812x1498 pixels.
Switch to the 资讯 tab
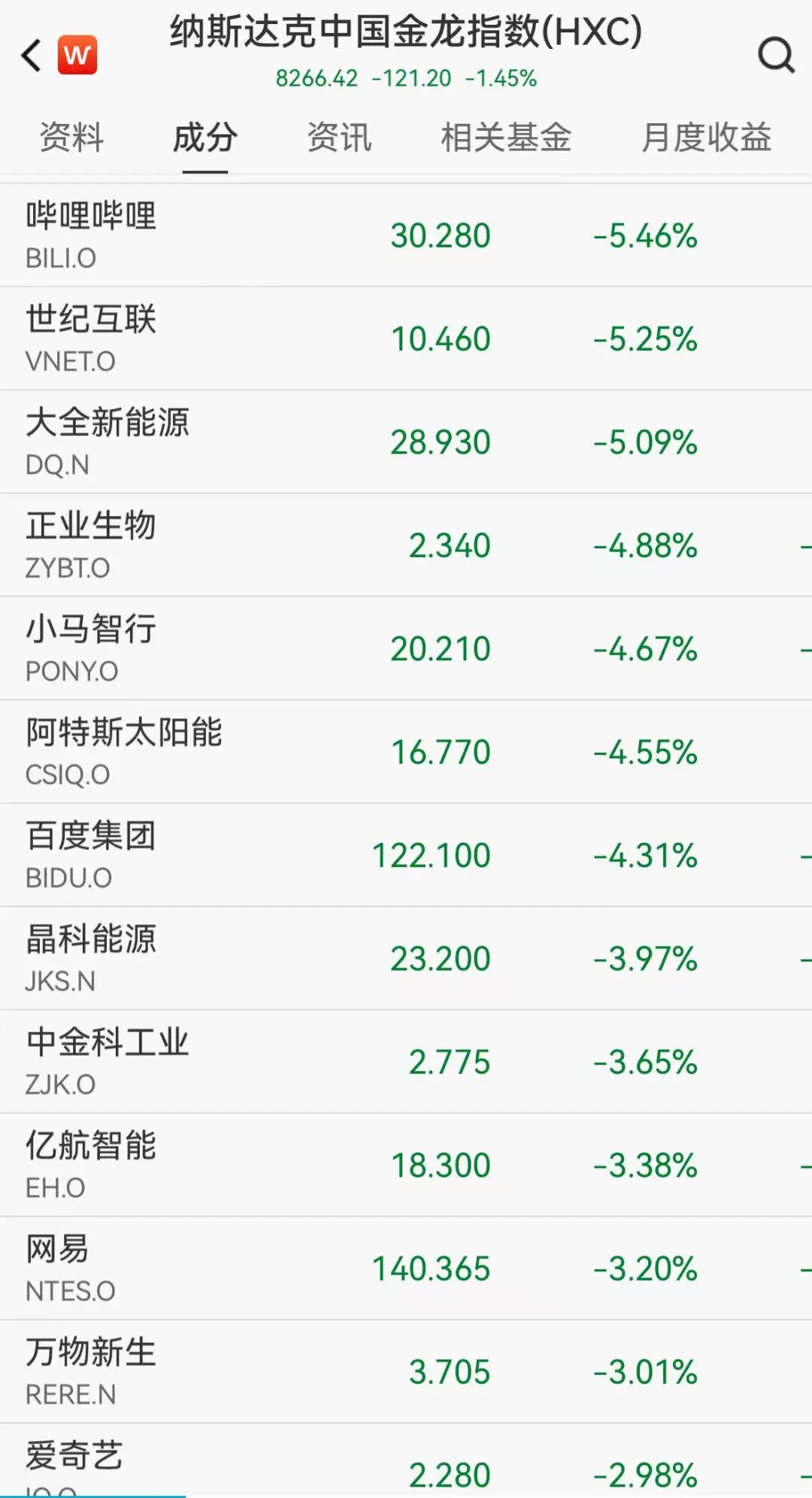pos(339,138)
